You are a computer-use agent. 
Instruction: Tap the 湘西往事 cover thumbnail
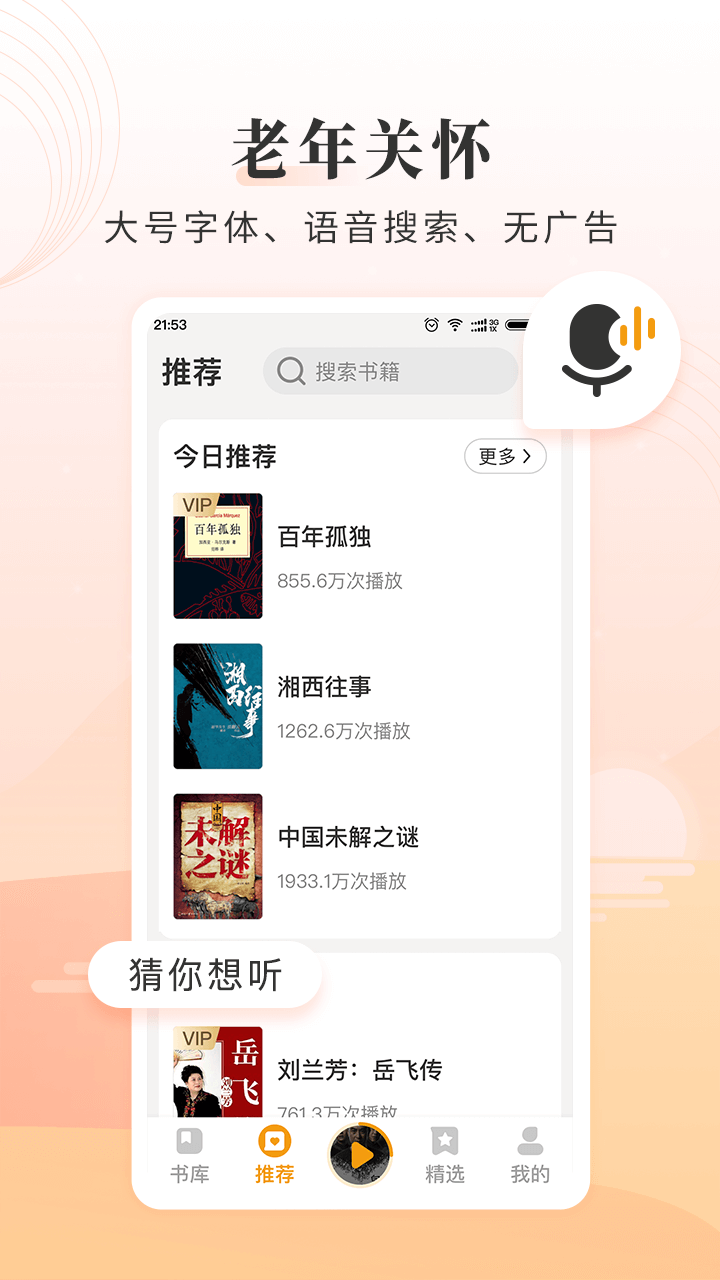(218, 707)
